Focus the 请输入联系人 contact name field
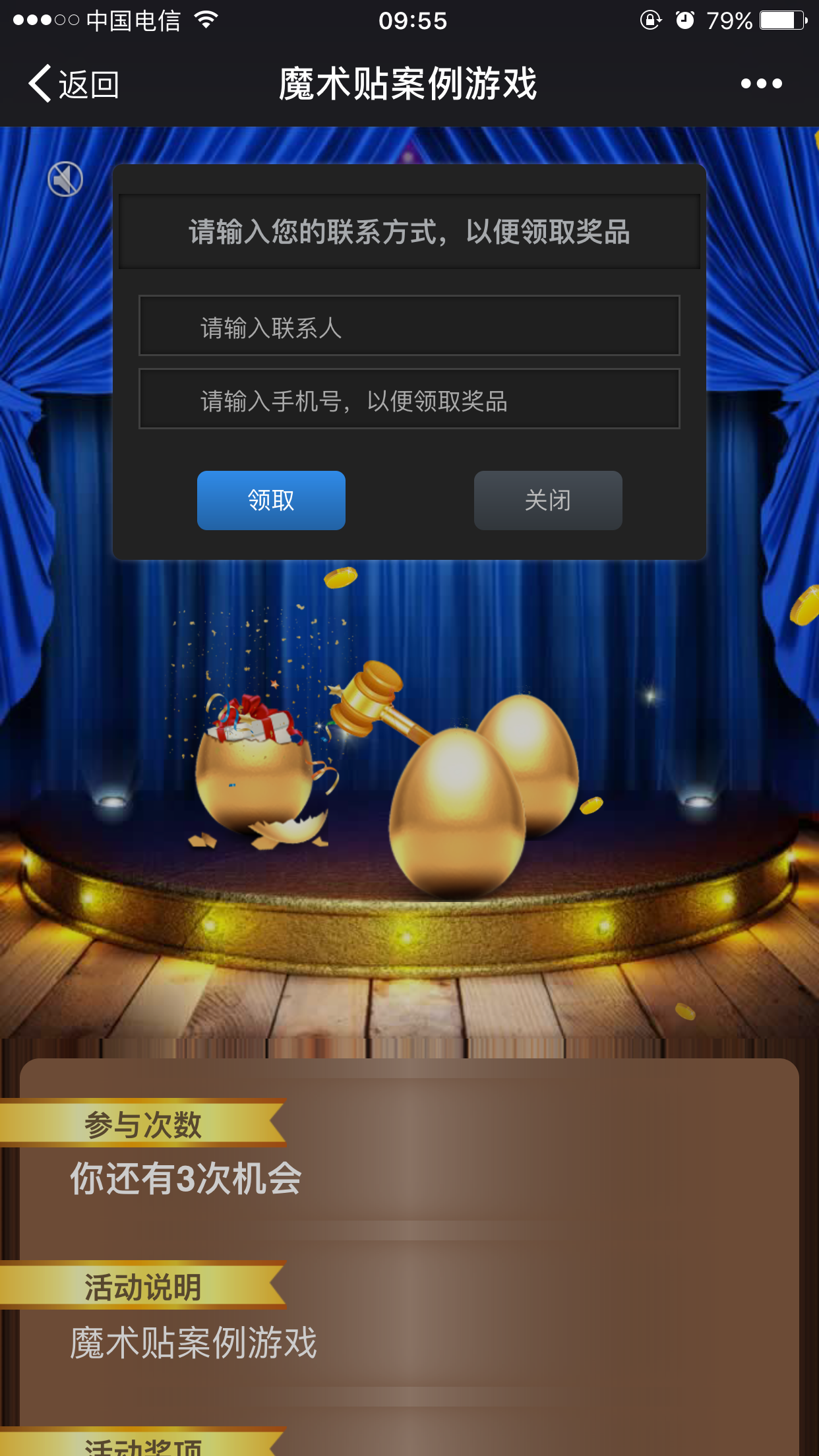Screen dimensions: 819x1456 coord(409,326)
